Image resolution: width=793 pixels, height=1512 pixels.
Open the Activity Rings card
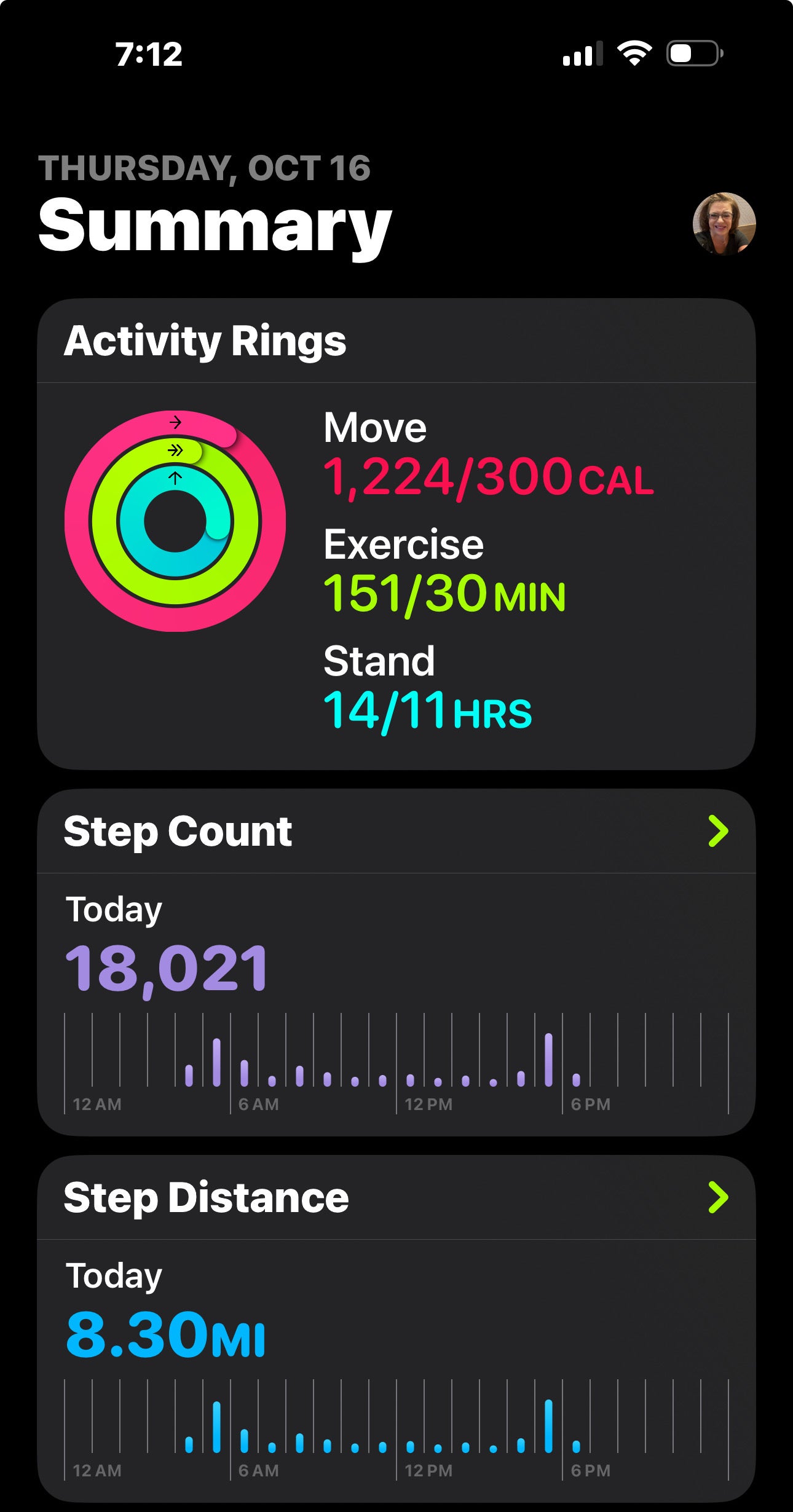click(396, 534)
